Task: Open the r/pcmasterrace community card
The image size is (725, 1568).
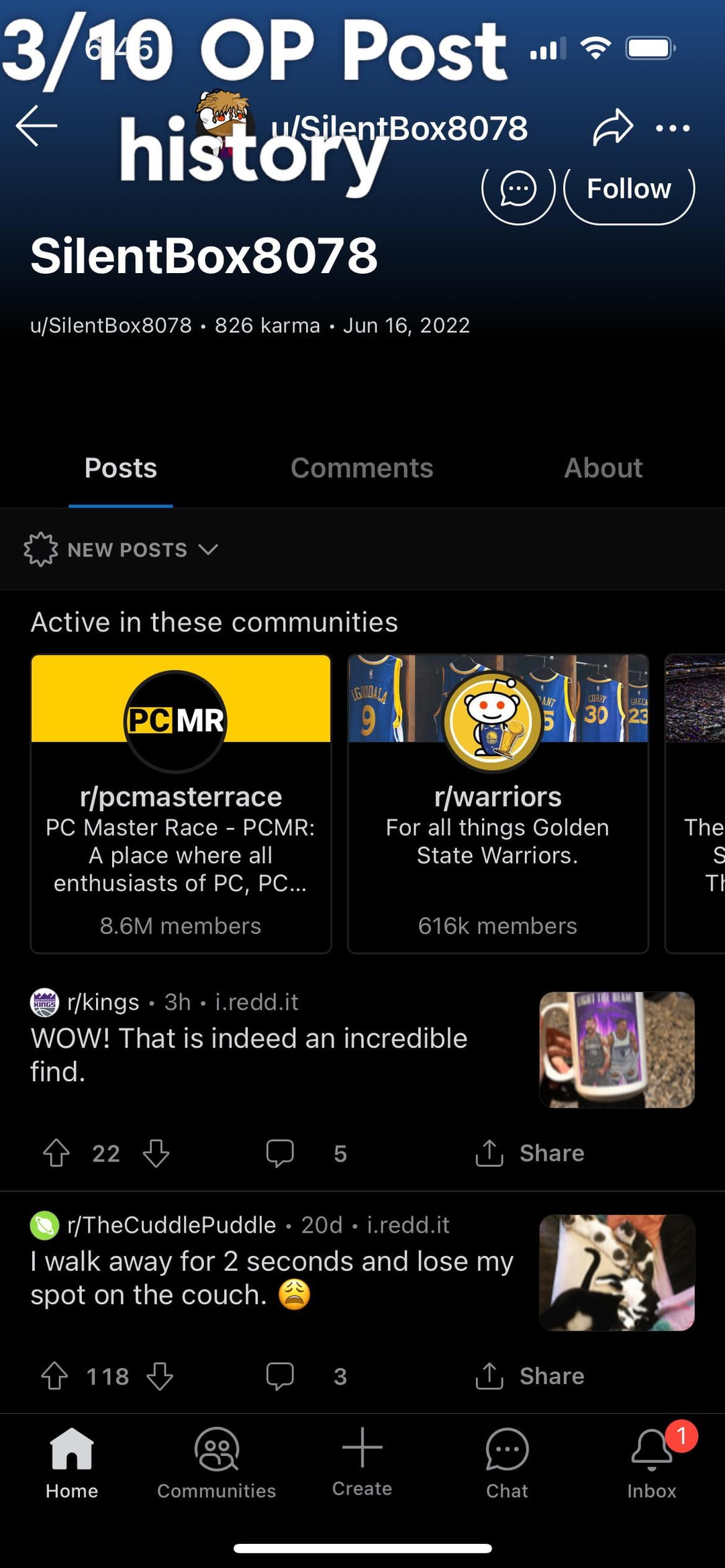Action: (x=181, y=803)
